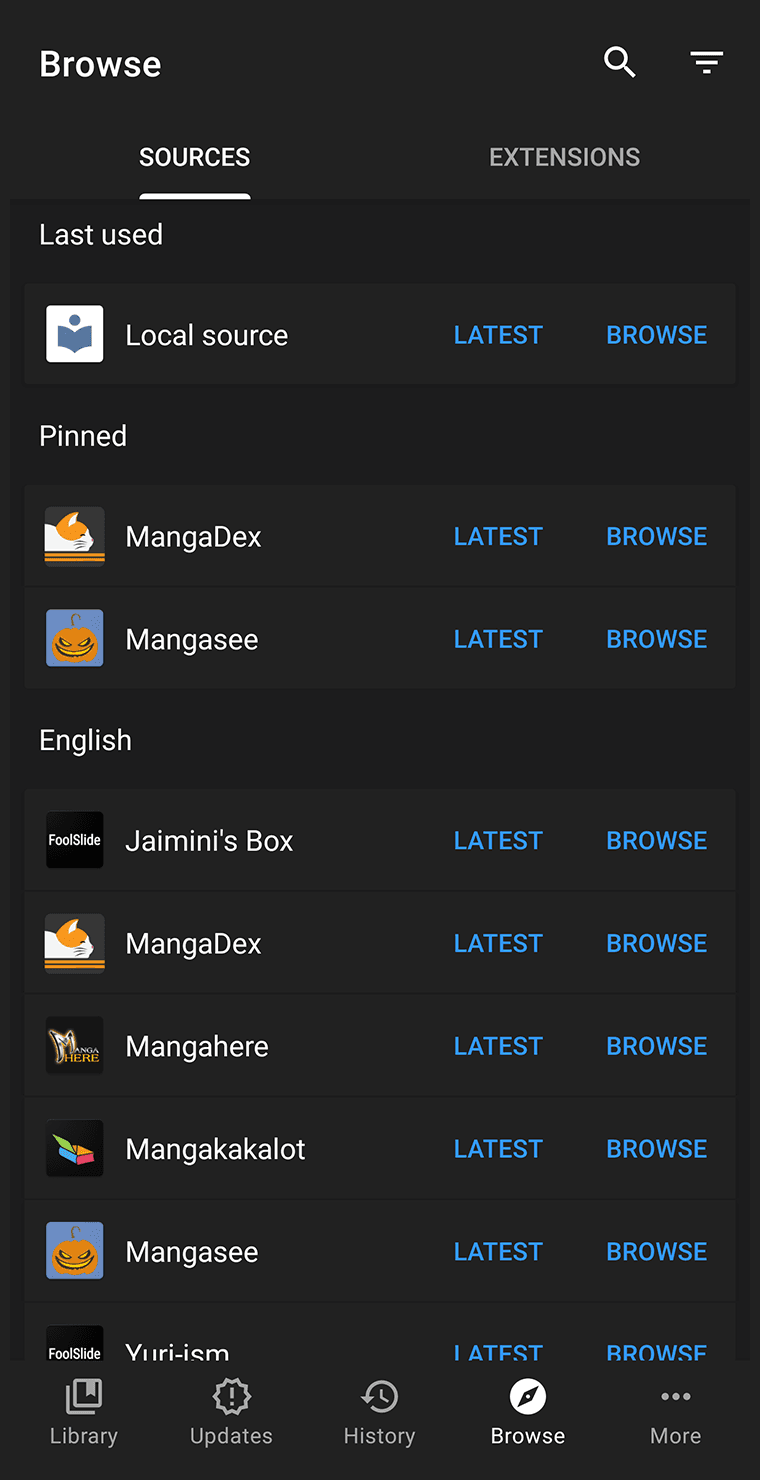Open the filter icon in the app bar

tap(707, 63)
